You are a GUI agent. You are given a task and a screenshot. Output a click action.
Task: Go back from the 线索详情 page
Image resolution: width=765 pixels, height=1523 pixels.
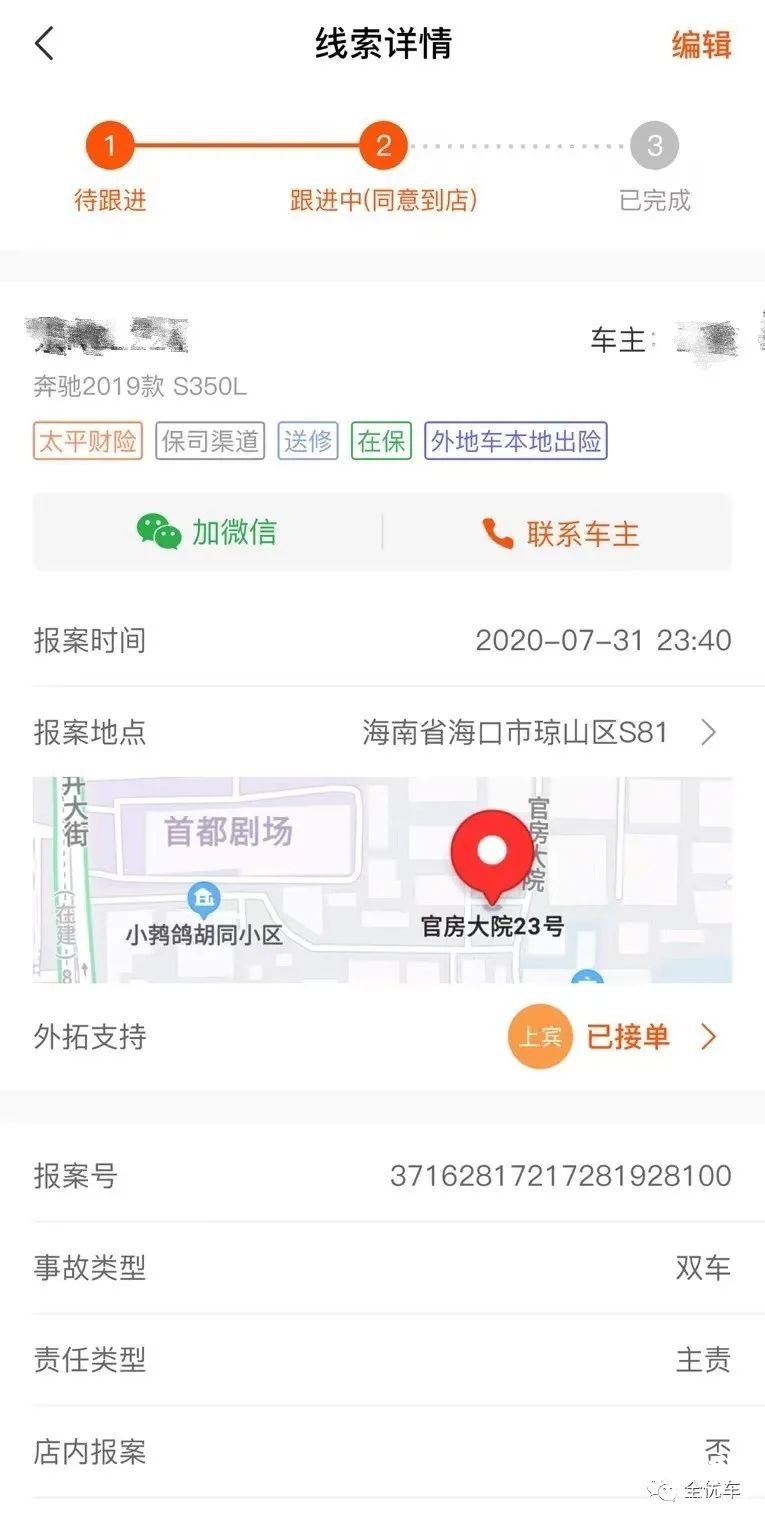(x=45, y=44)
